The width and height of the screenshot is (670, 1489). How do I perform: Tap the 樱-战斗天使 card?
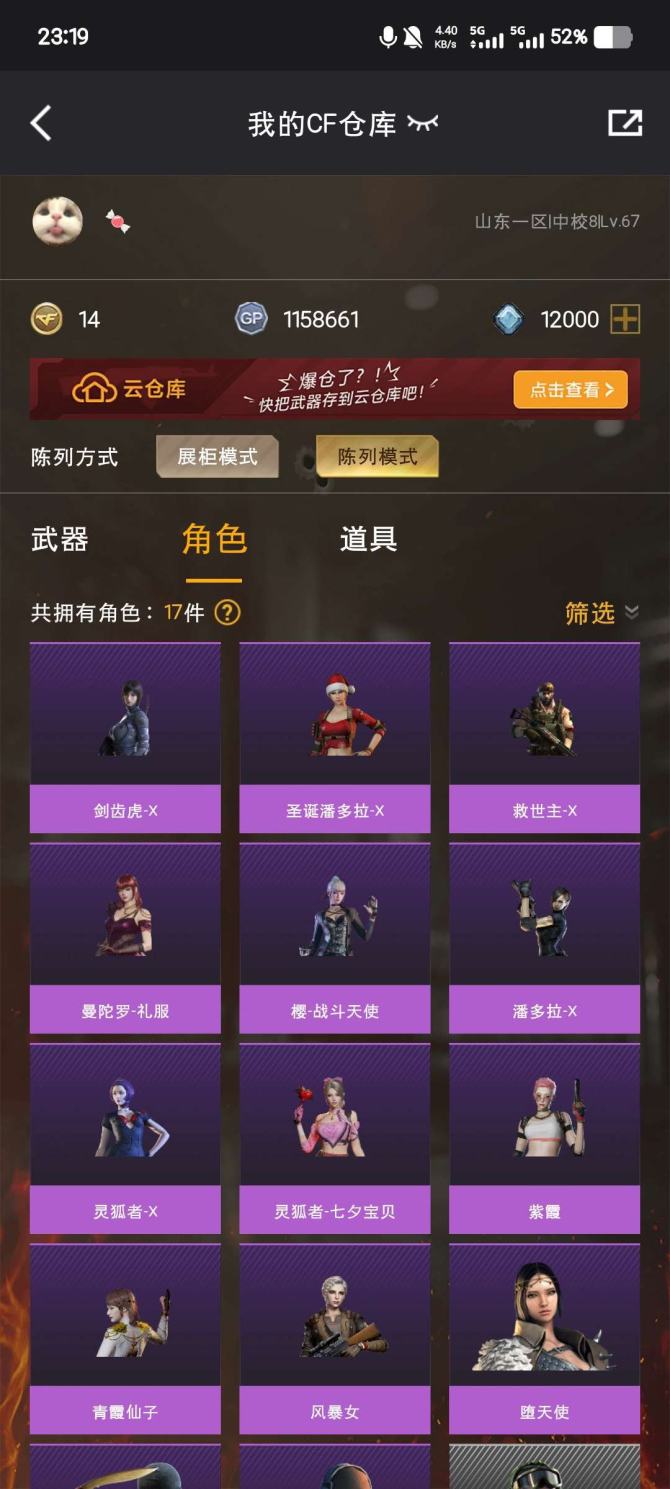point(335,938)
